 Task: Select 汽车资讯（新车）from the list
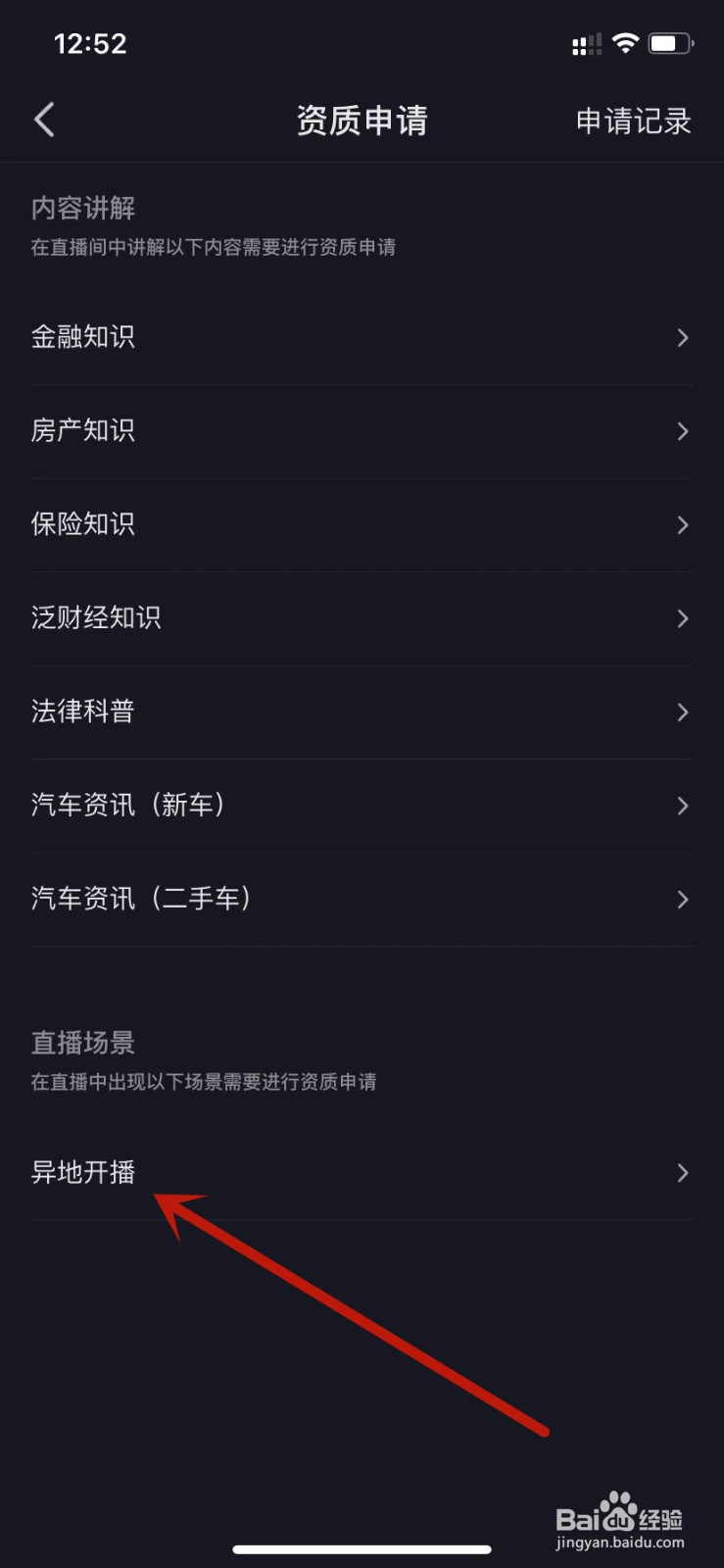coord(362,806)
